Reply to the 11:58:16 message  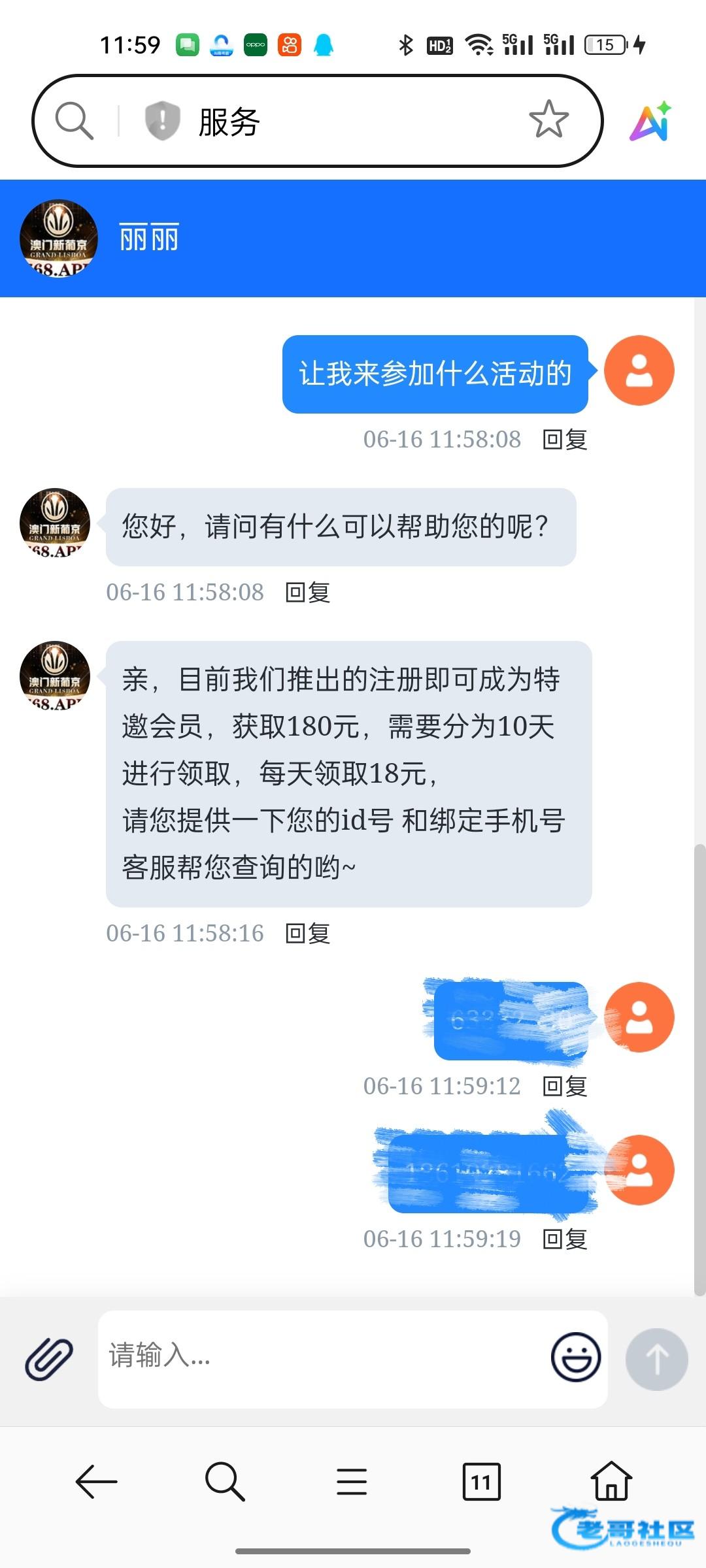tap(307, 934)
